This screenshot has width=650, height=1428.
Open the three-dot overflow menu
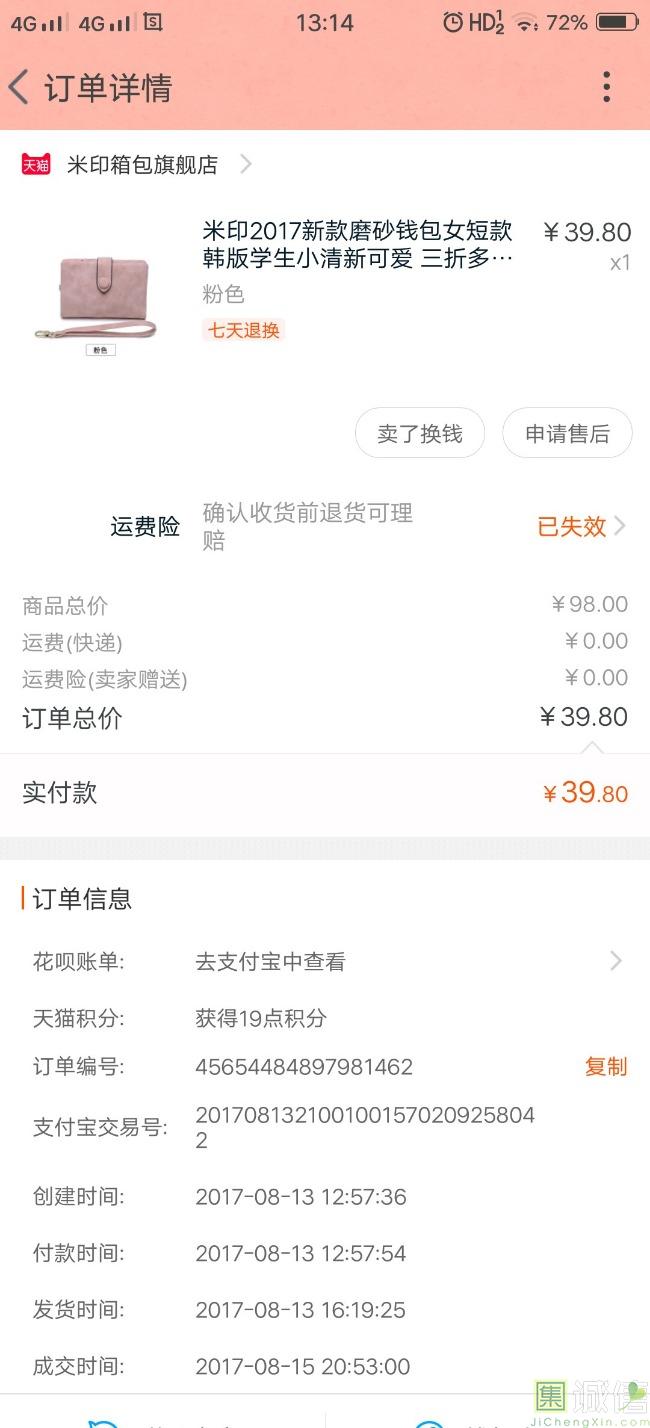coord(606,88)
